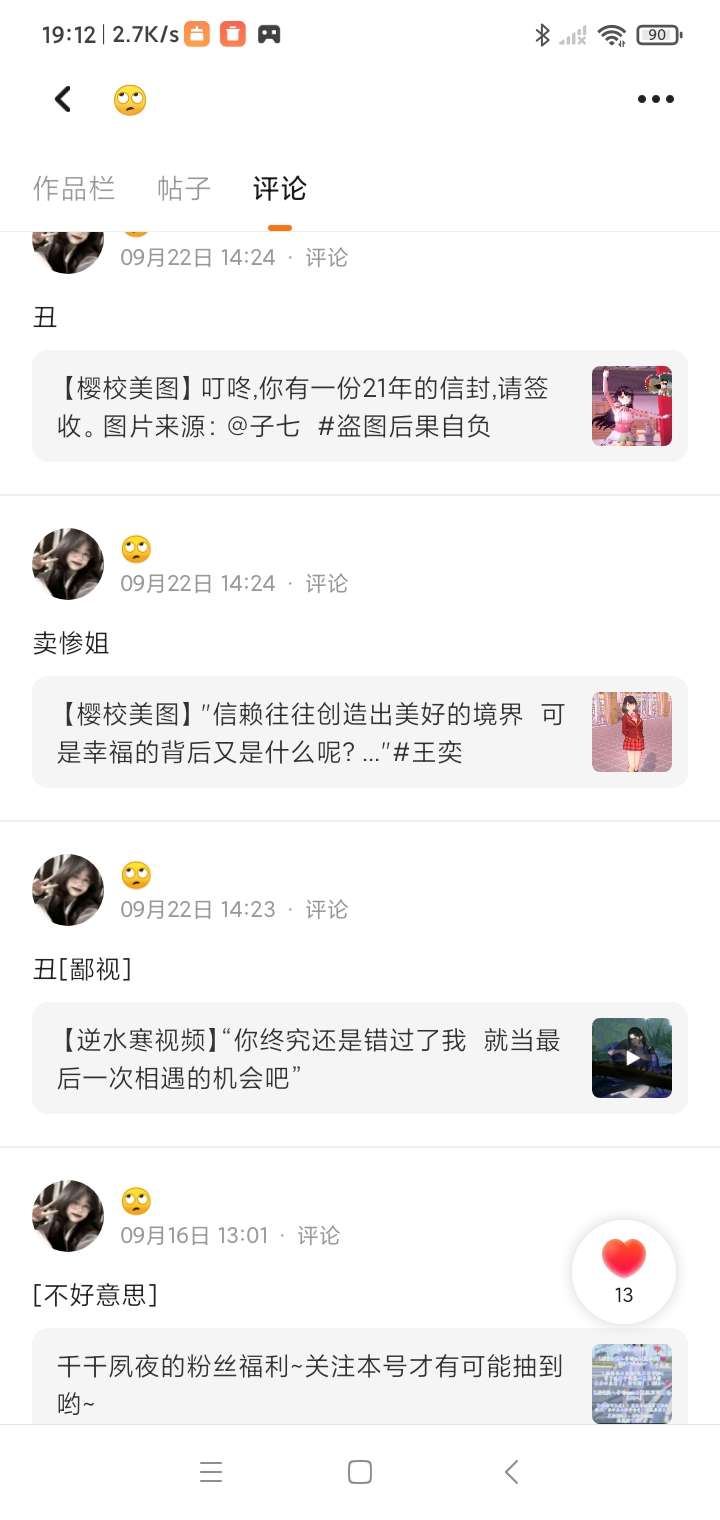Open the 逆水寒视频 post card

(x=360, y=1058)
